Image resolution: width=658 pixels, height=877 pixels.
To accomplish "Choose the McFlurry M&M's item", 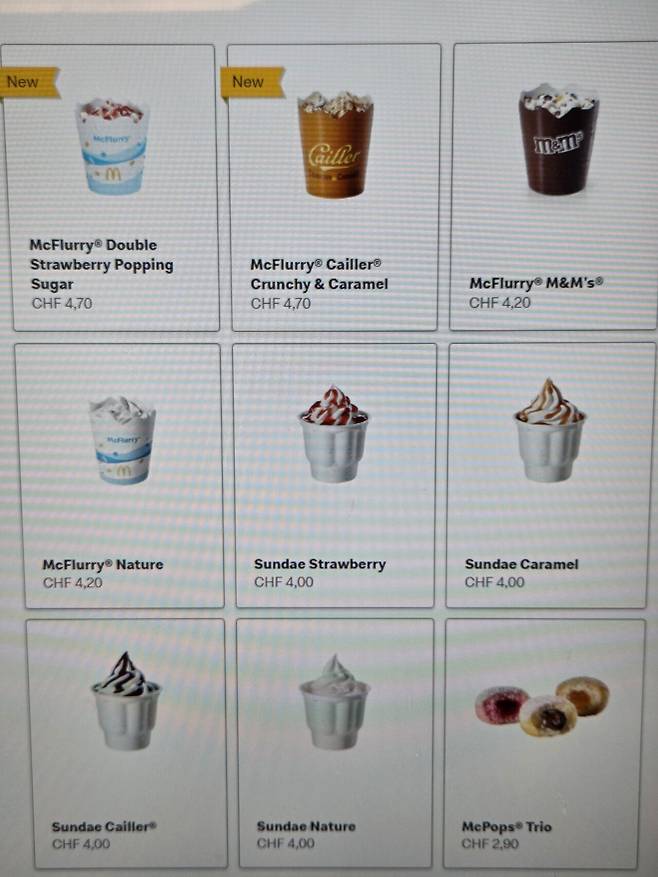I will [554, 188].
